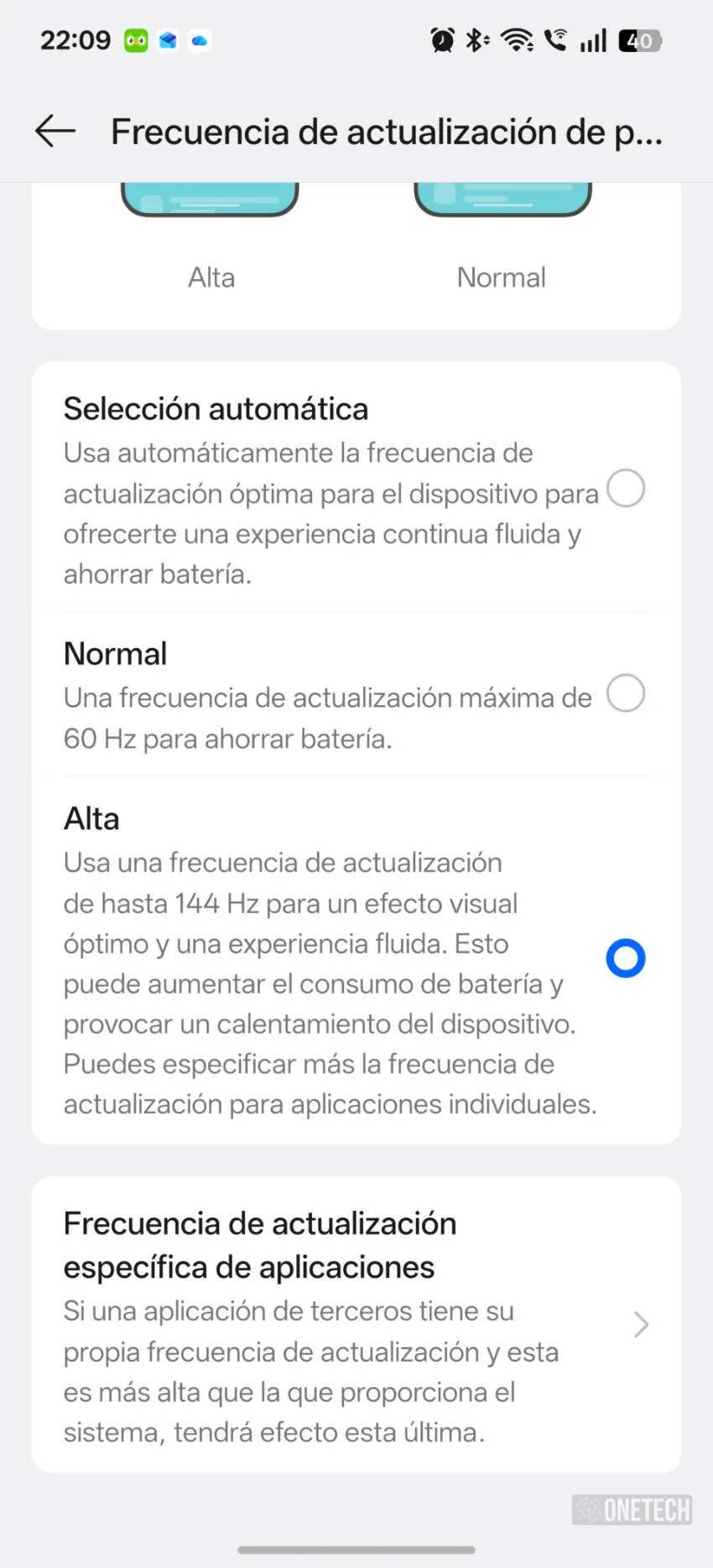Open Frecuencia de actualización específica de aplicaciones

point(356,1325)
